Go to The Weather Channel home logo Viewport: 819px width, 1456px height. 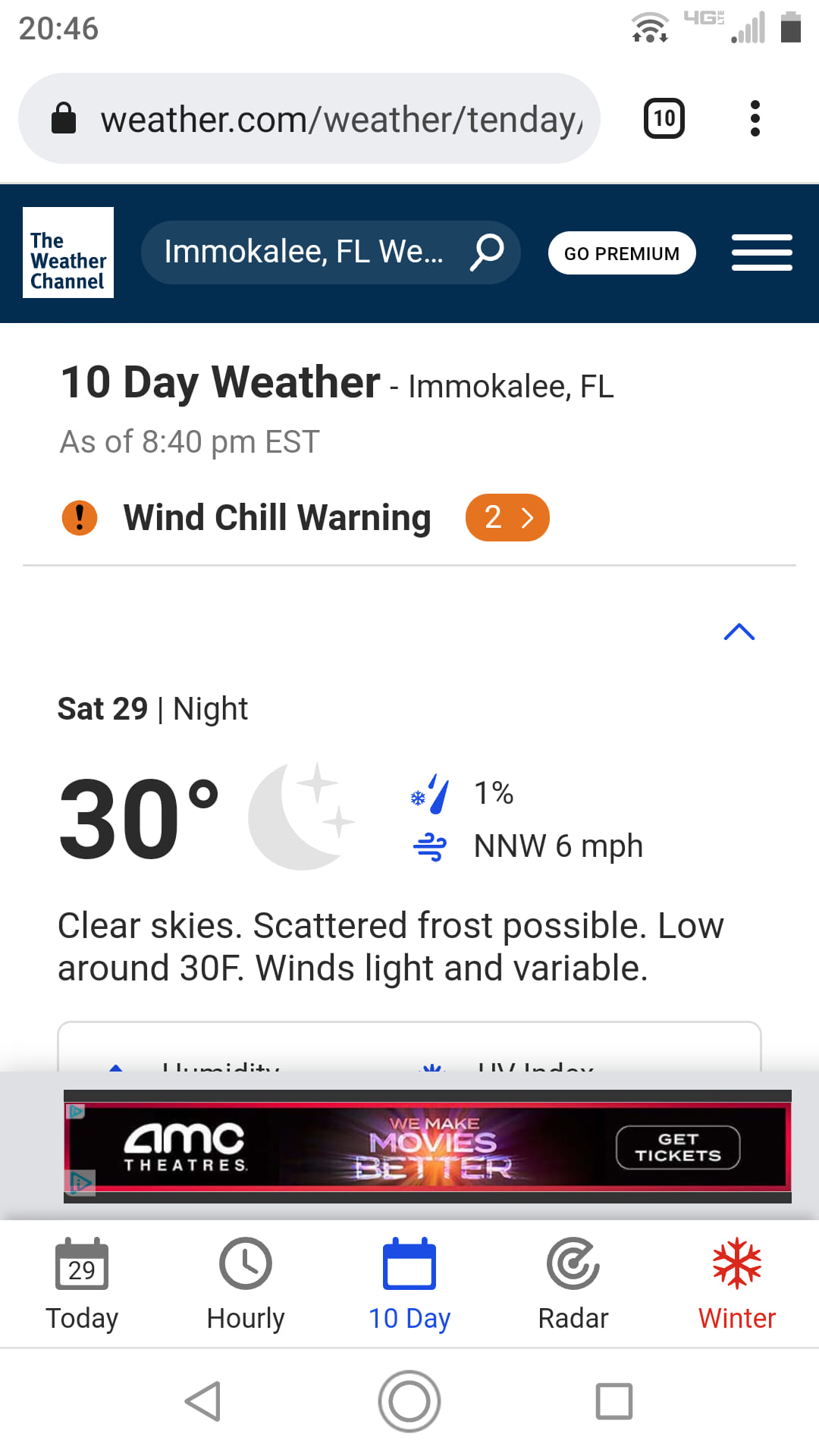[x=68, y=253]
